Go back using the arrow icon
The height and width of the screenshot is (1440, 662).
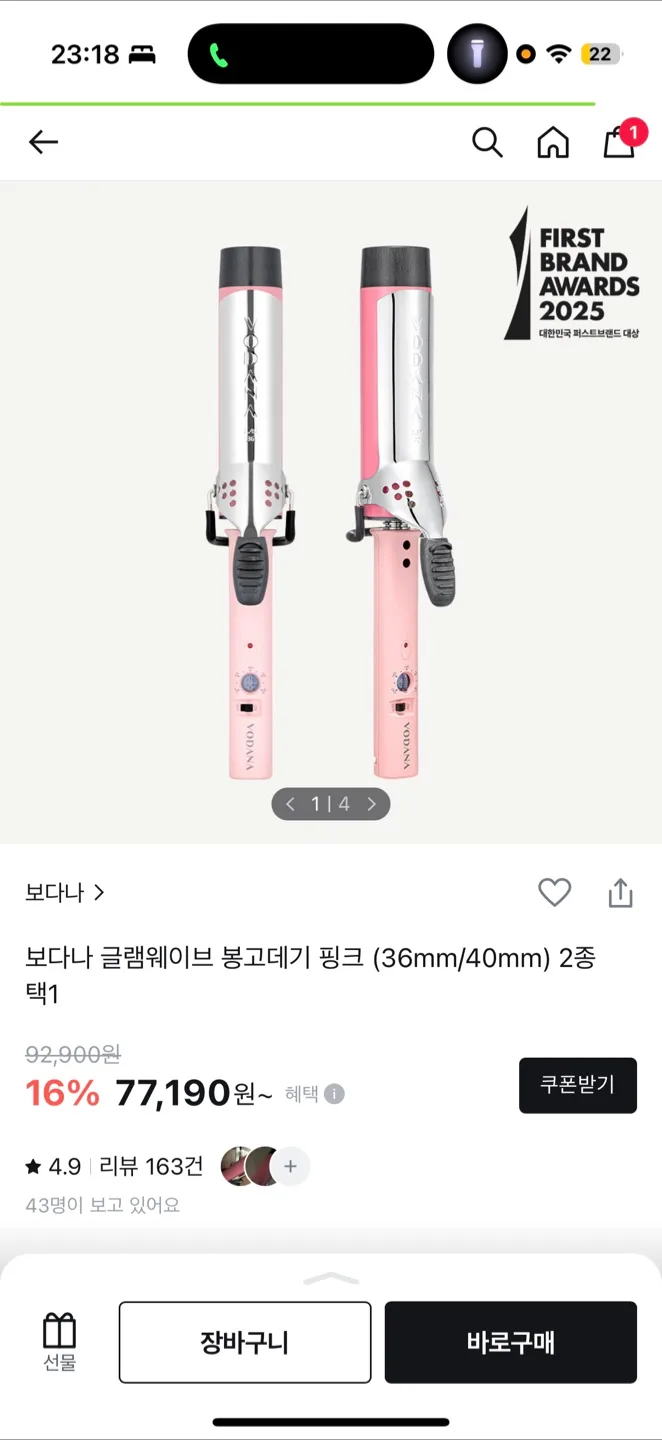pyautogui.click(x=43, y=143)
